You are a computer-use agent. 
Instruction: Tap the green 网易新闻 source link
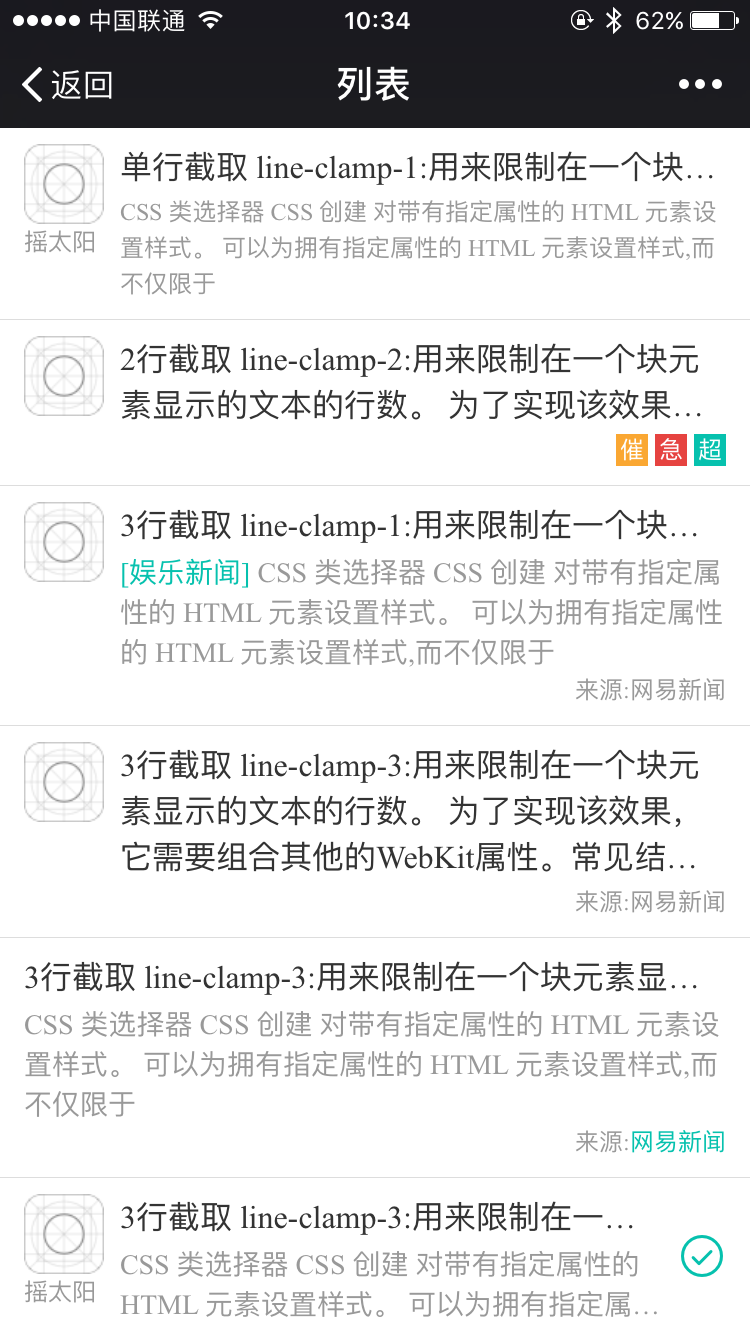(678, 1141)
